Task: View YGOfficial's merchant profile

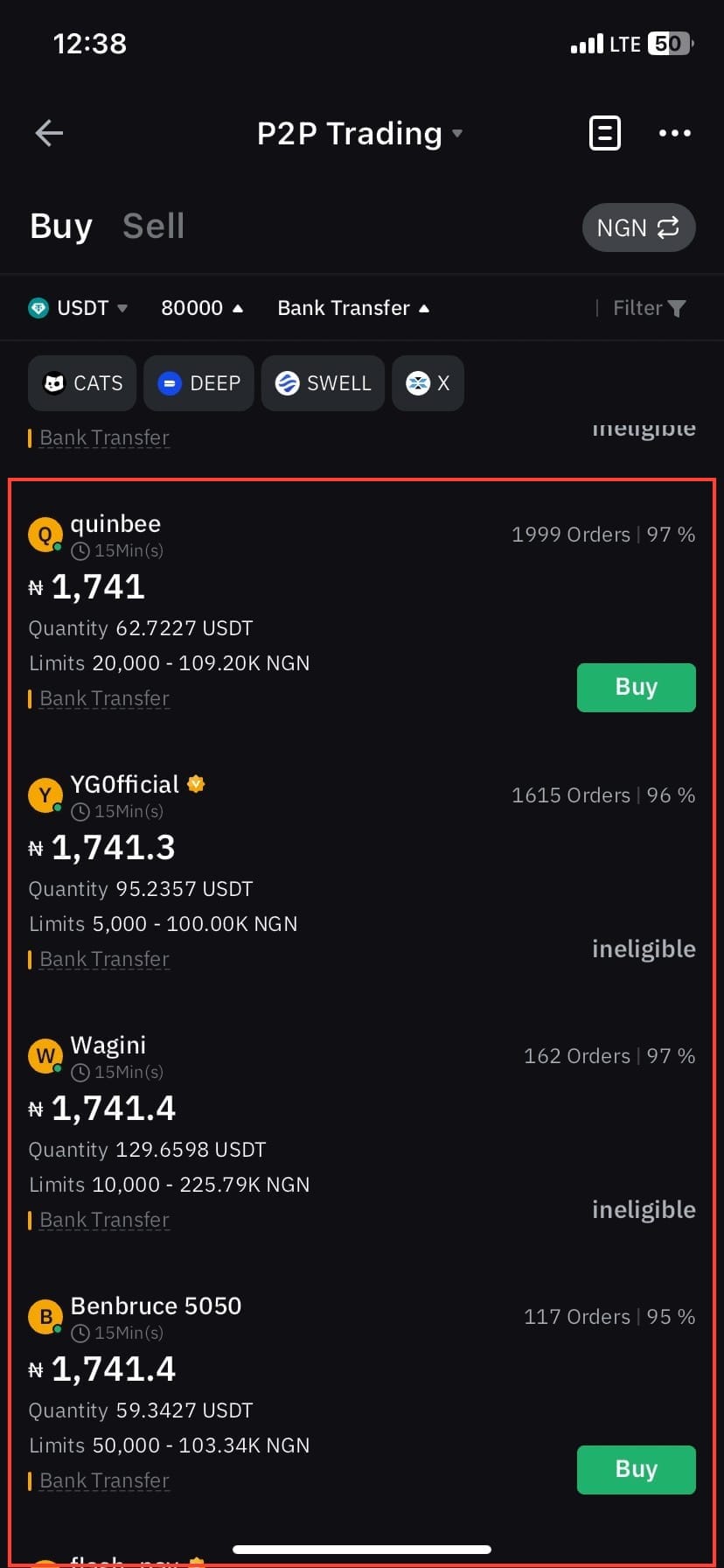Action: click(123, 785)
